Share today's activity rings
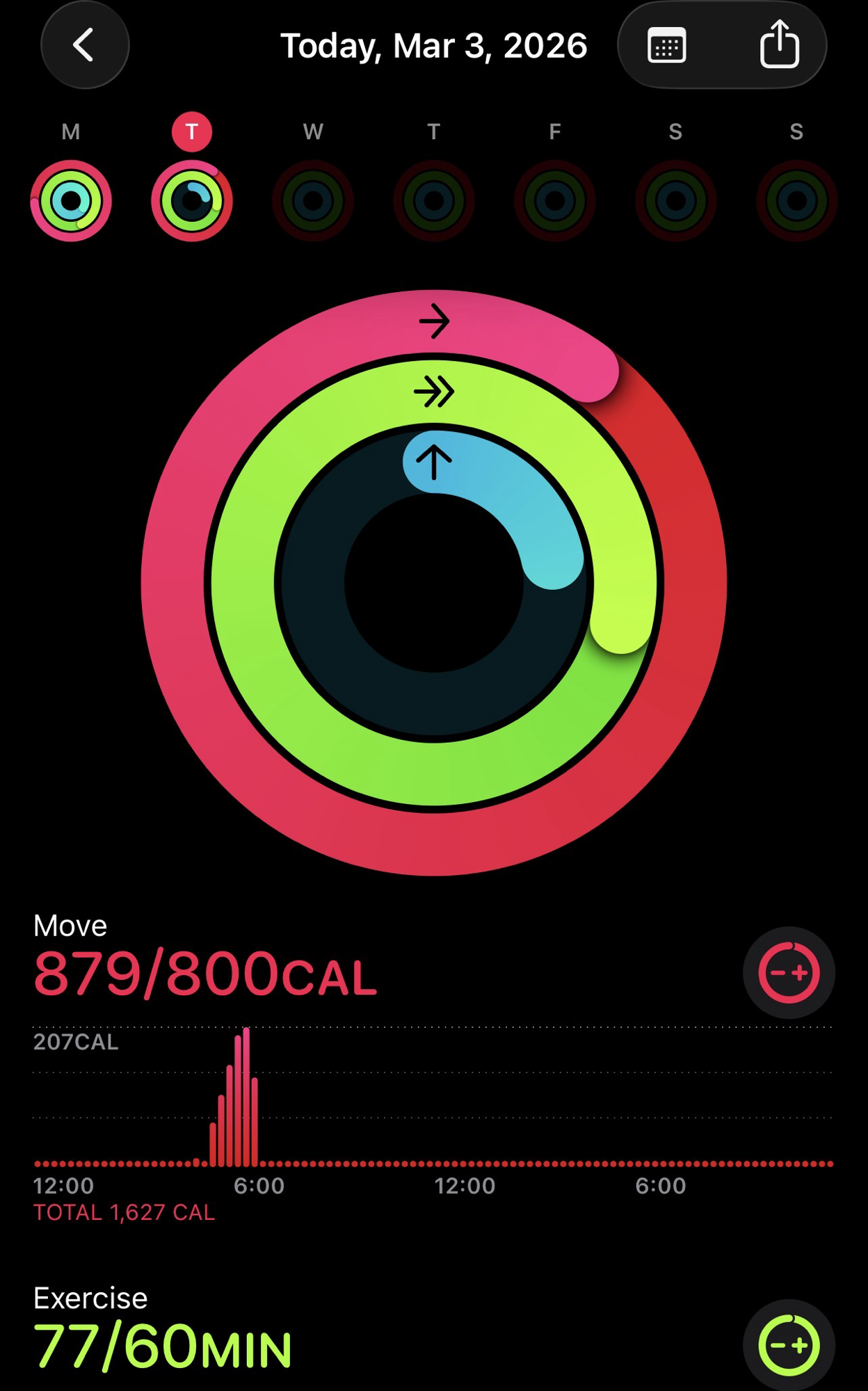Image resolution: width=868 pixels, height=1391 pixels. 779,45
